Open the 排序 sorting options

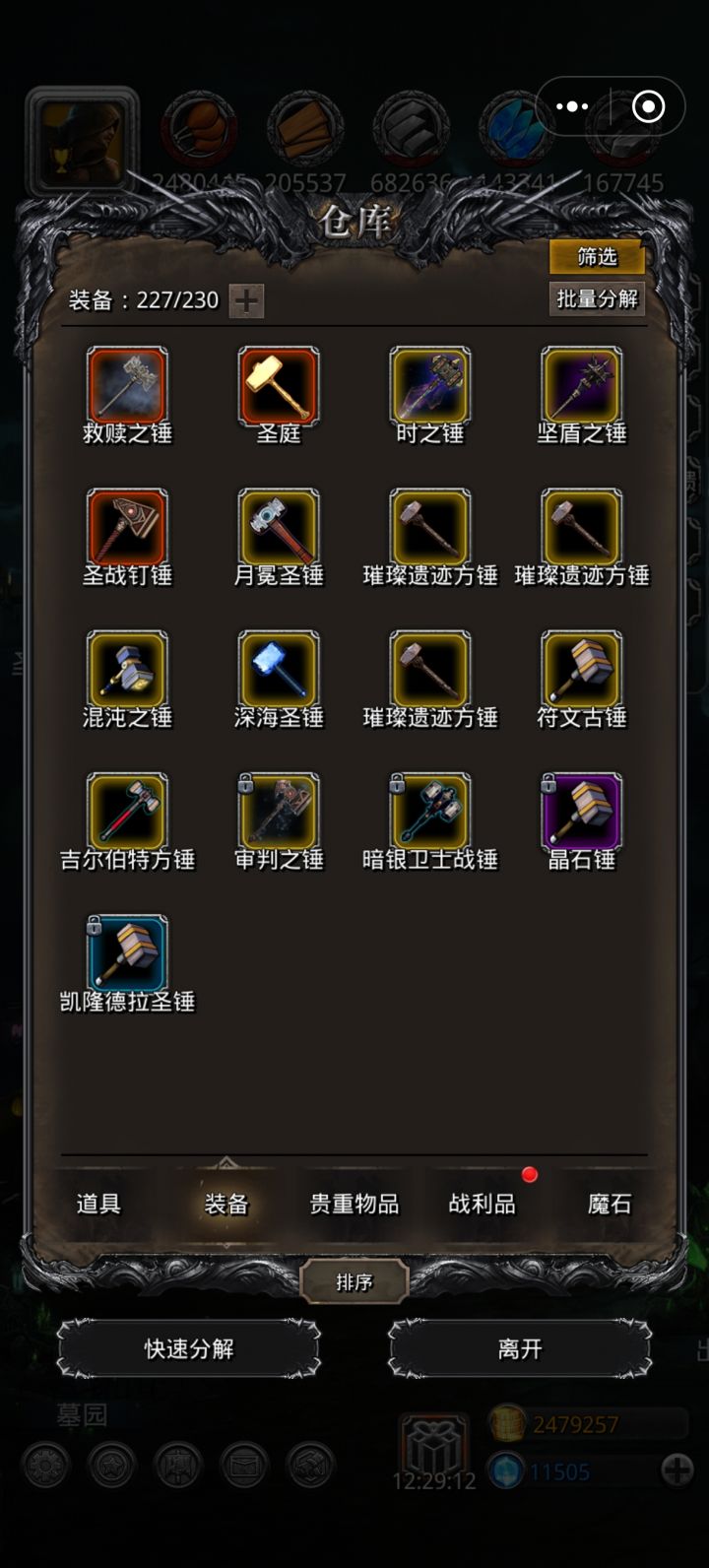(354, 1281)
